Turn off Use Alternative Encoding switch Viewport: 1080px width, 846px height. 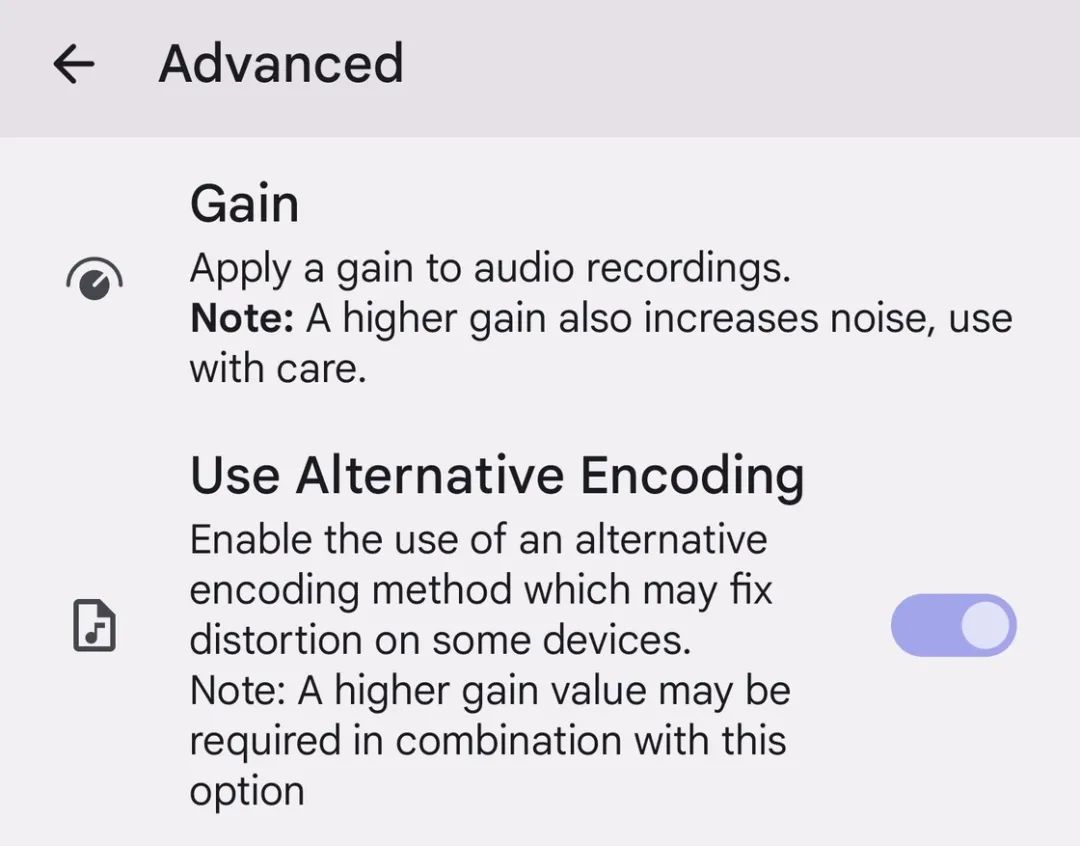click(x=952, y=626)
